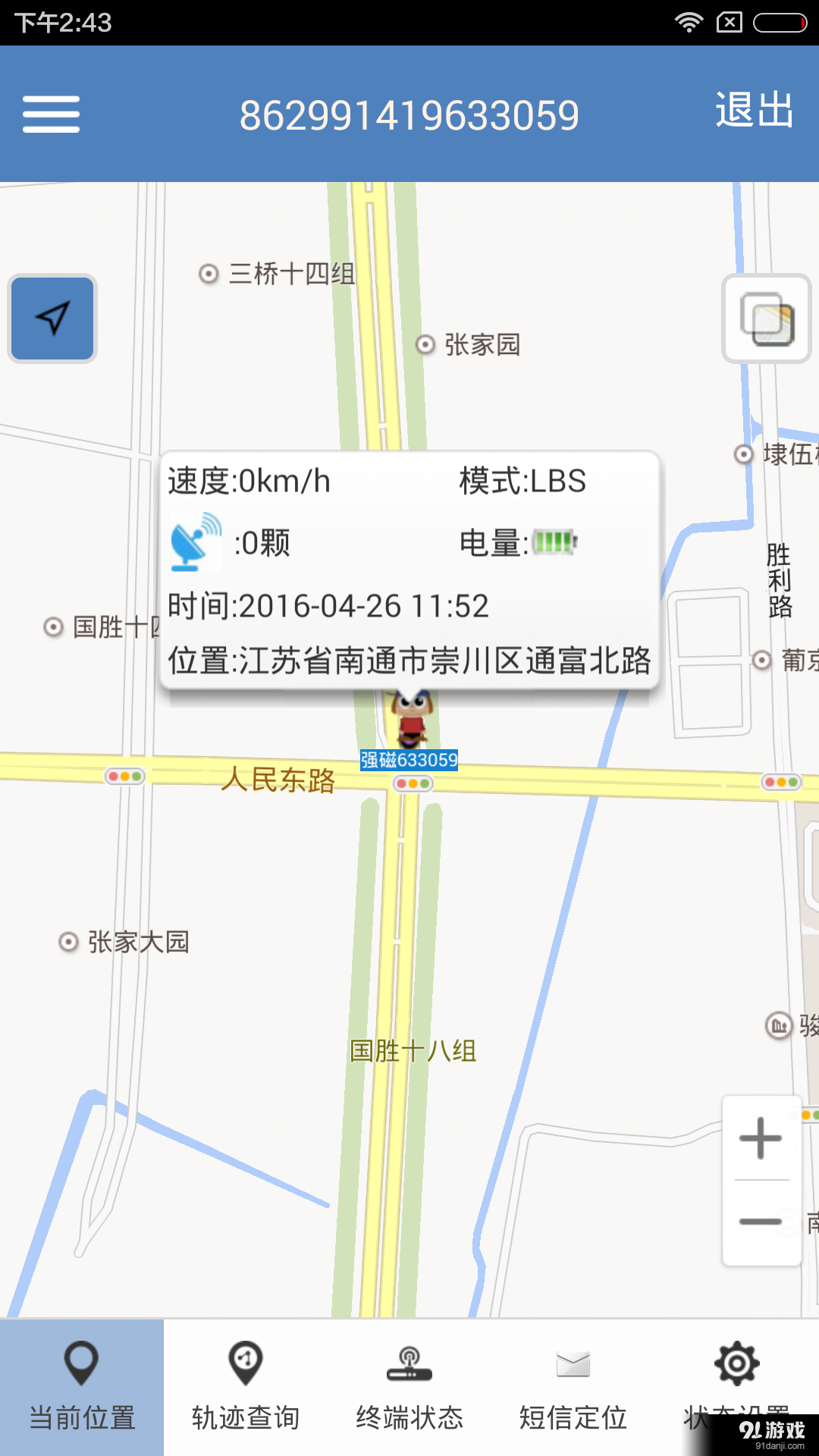Select the 当前位置 location pin icon

click(80, 1361)
